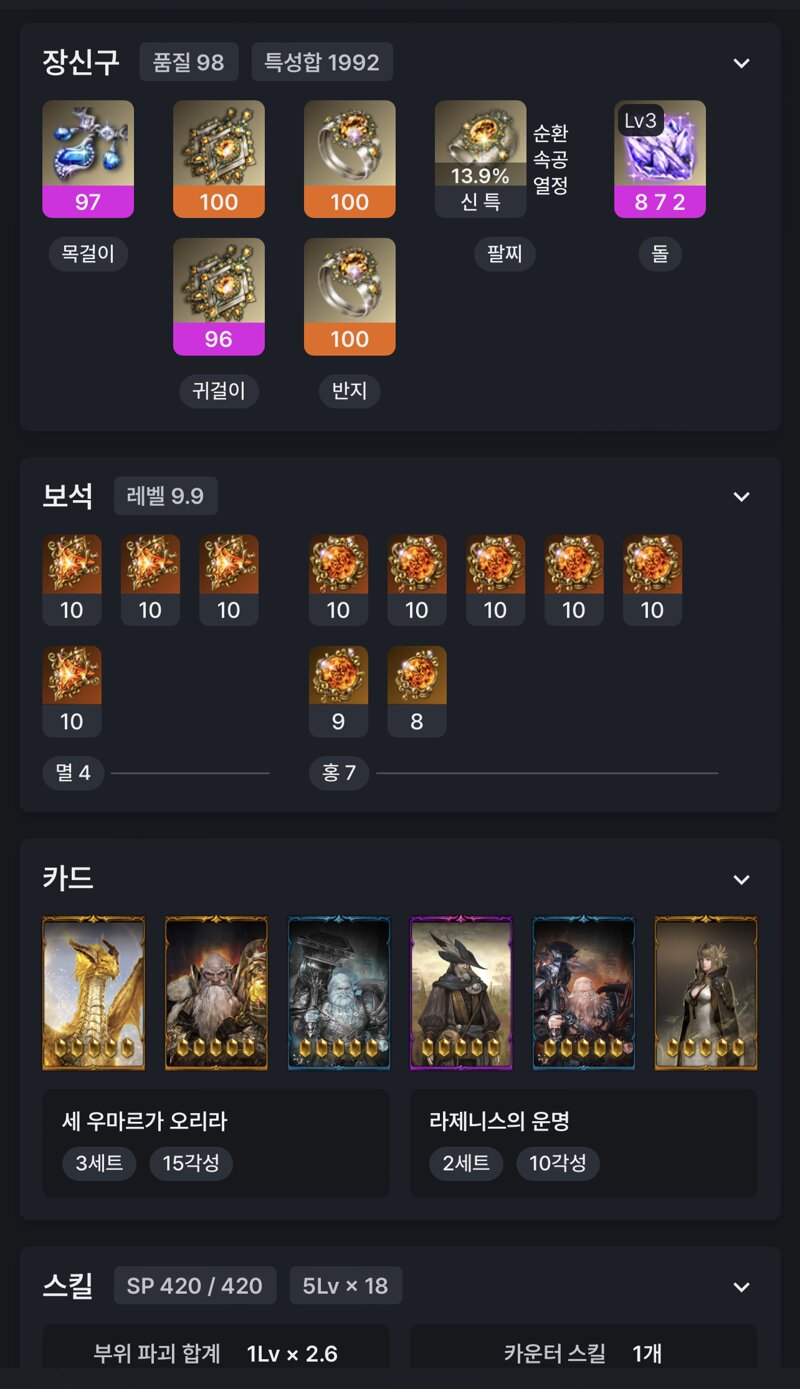Open the 세 우마르가 오리라 card set
Viewport: 800px width, 1389px height.
point(215,1143)
